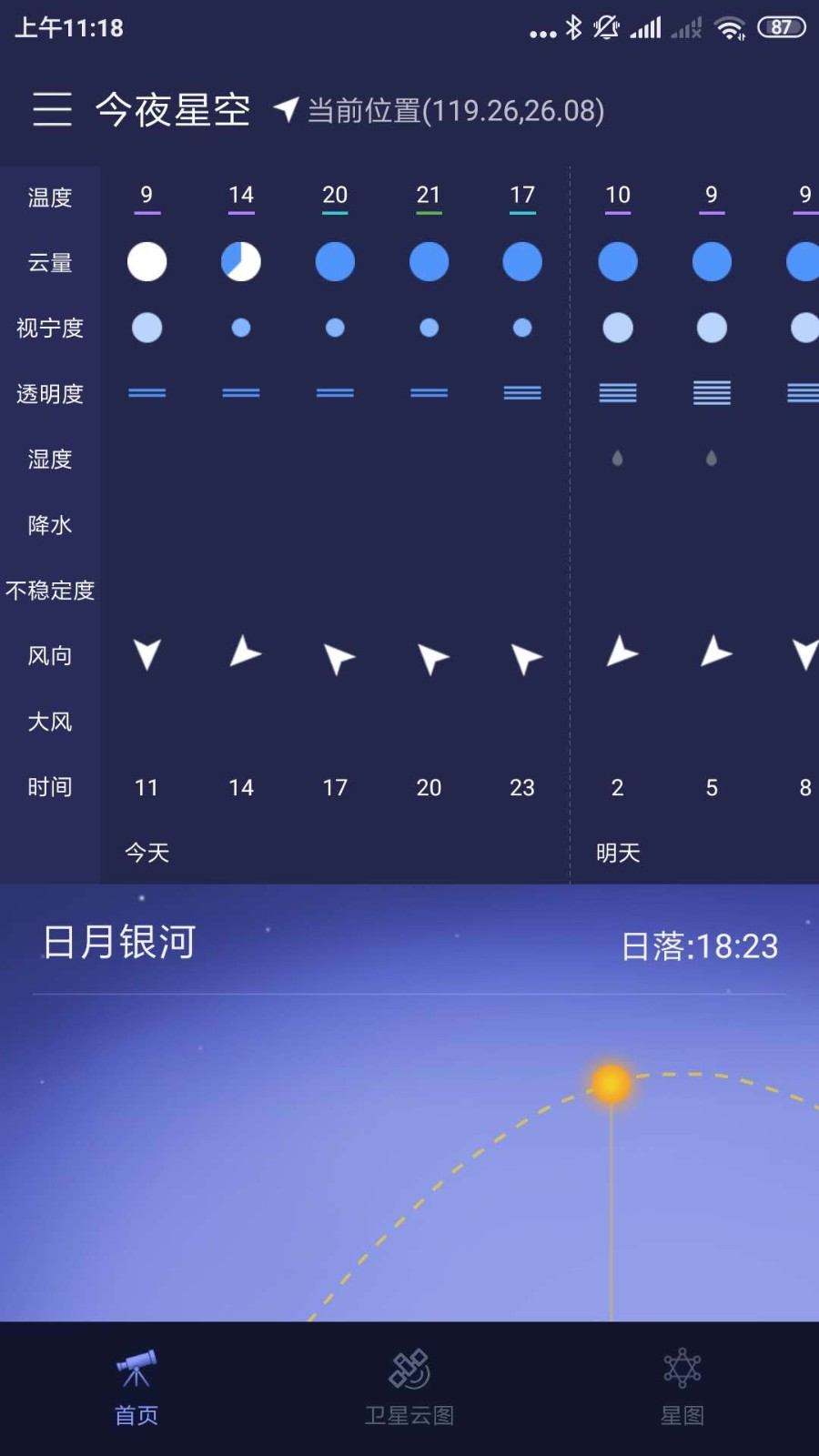Open the hamburger navigation menu
Image resolution: width=819 pixels, height=1456 pixels.
pos(52,109)
